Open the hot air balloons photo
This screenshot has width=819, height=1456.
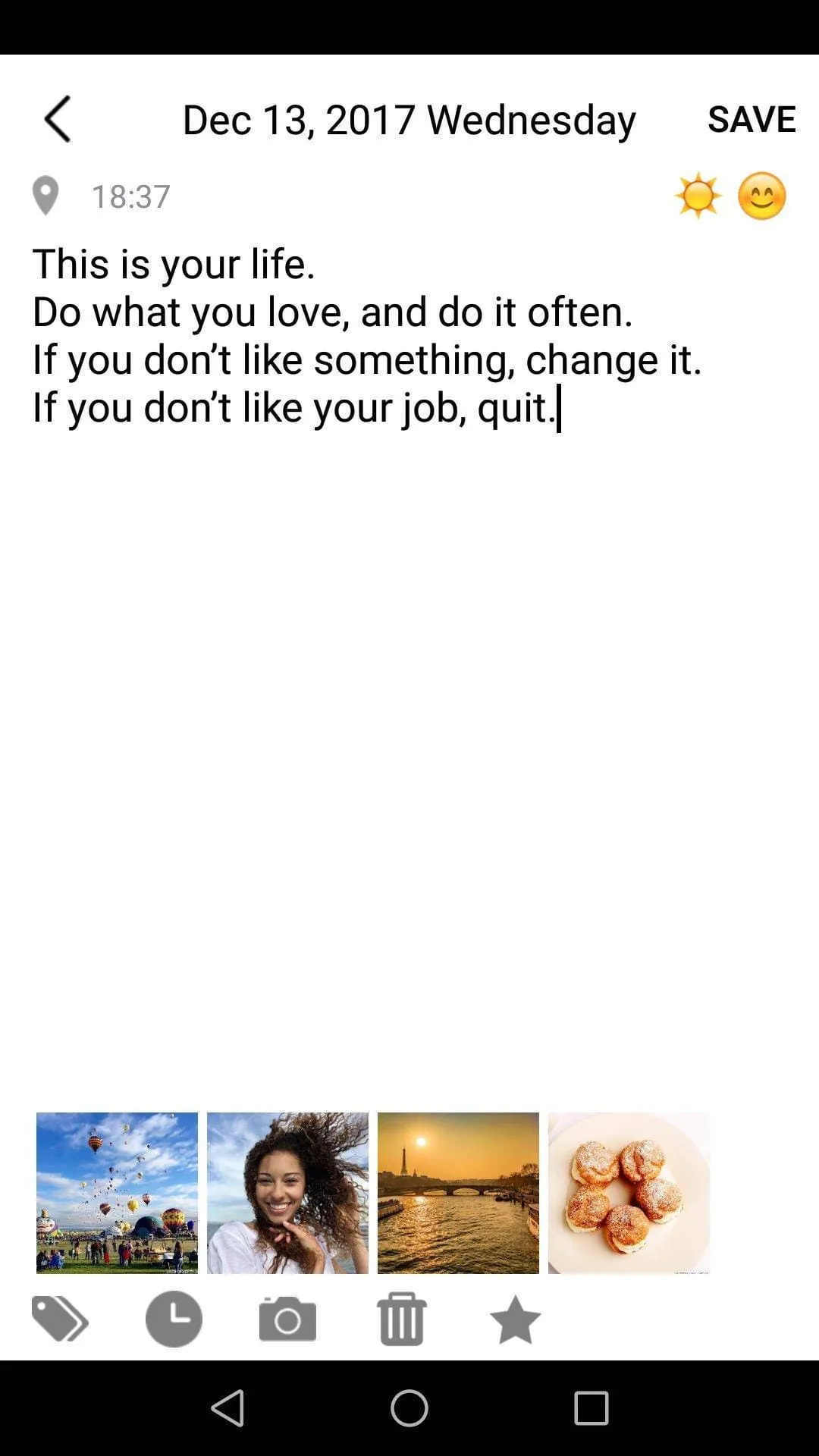point(117,1192)
